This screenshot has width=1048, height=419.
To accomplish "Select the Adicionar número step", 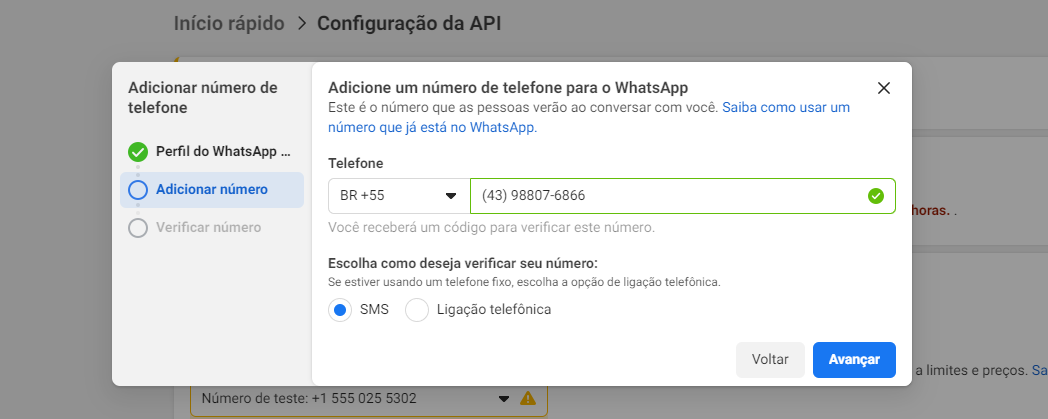I will click(211, 189).
